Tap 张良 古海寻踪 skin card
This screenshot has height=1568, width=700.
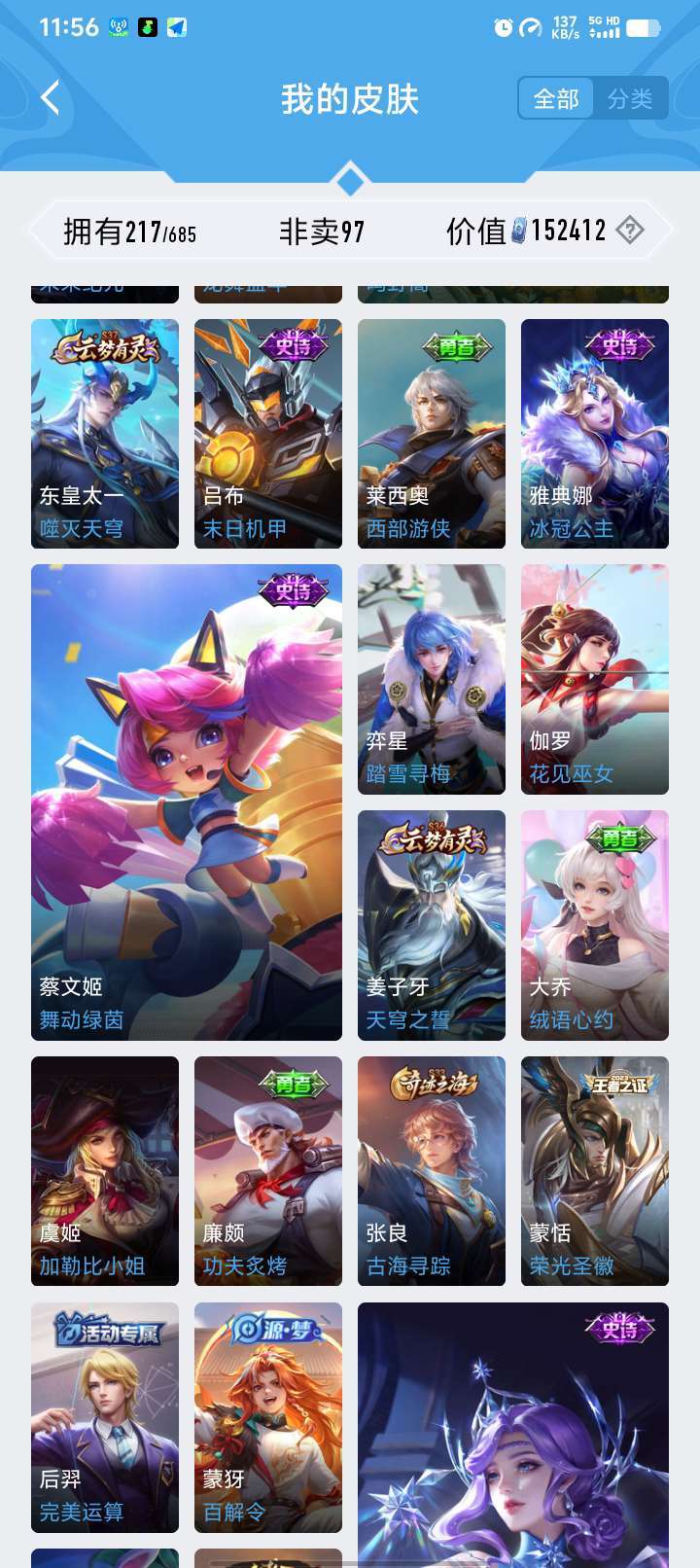pos(432,1171)
